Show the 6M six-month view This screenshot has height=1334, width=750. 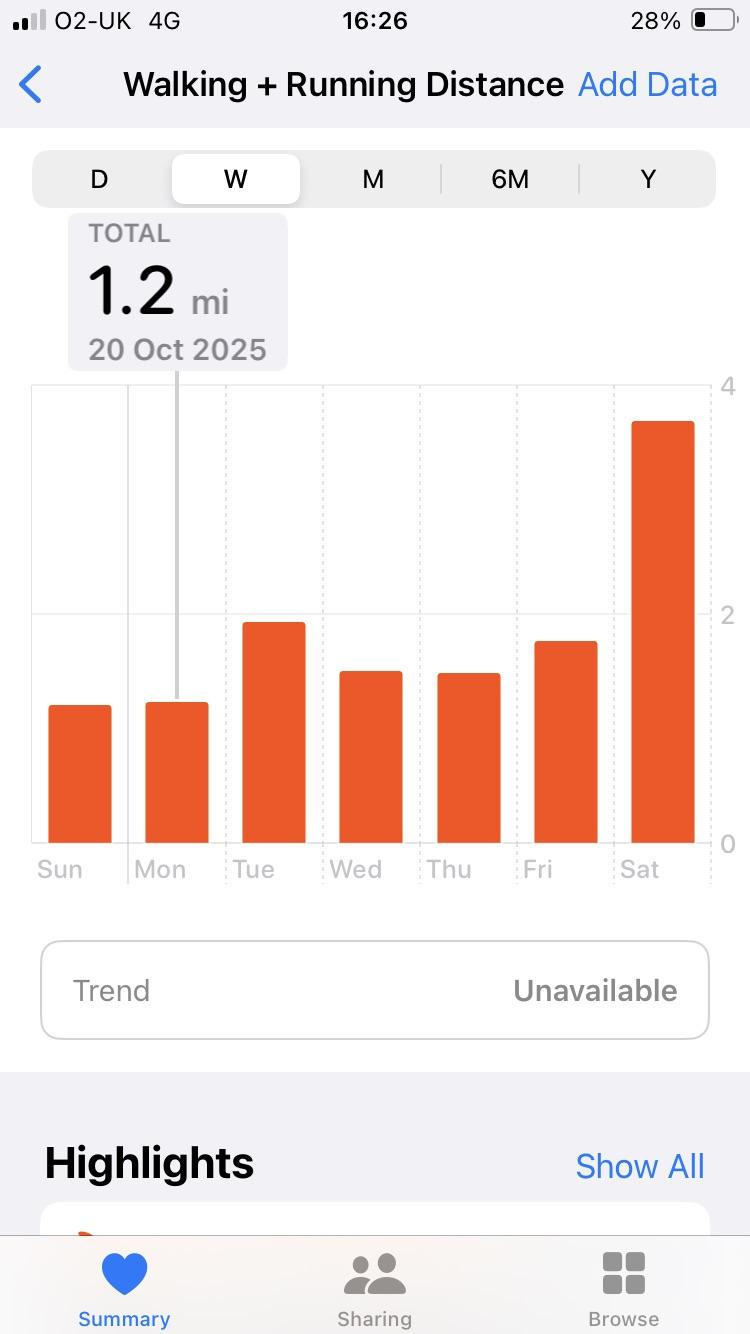pos(510,179)
